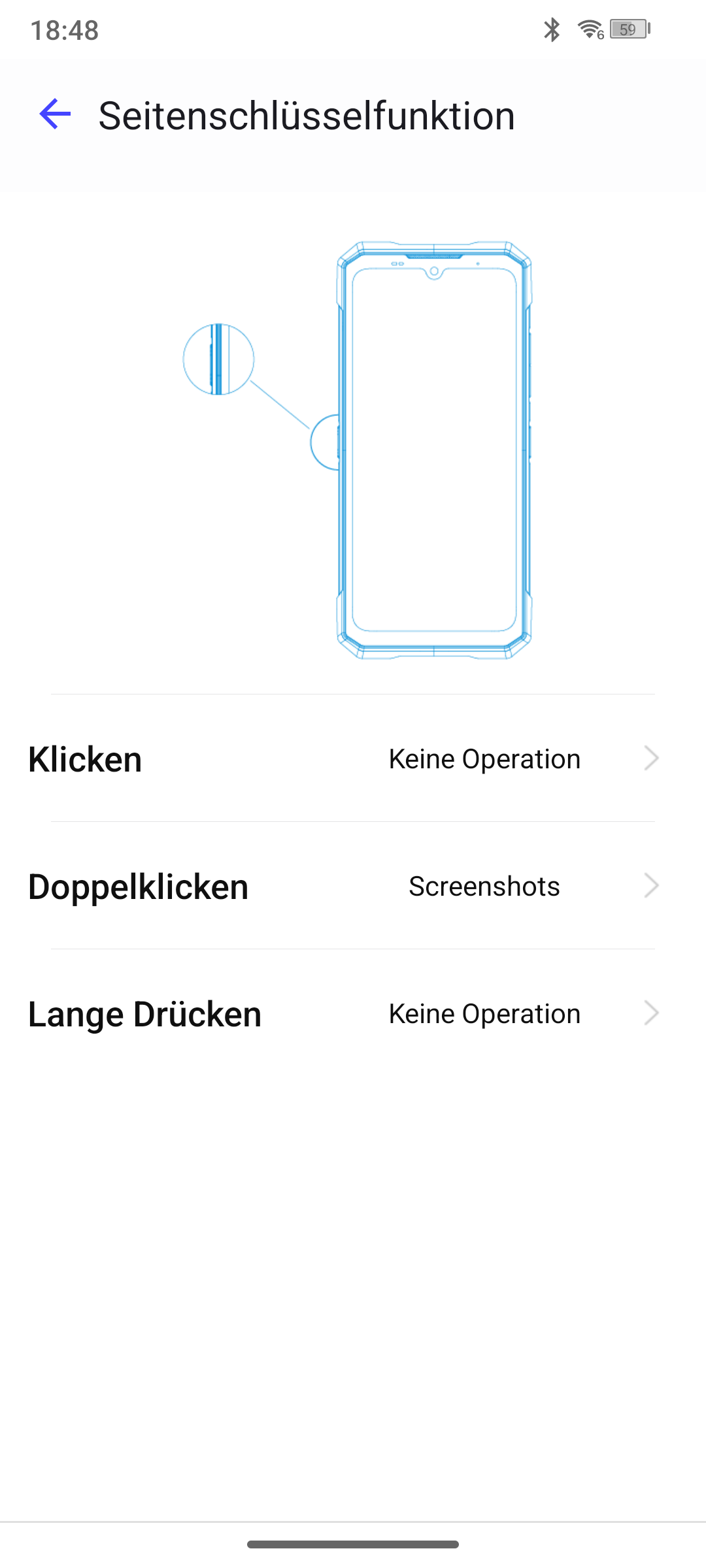Open the Klicken setting
The image size is (706, 1568).
(x=353, y=758)
